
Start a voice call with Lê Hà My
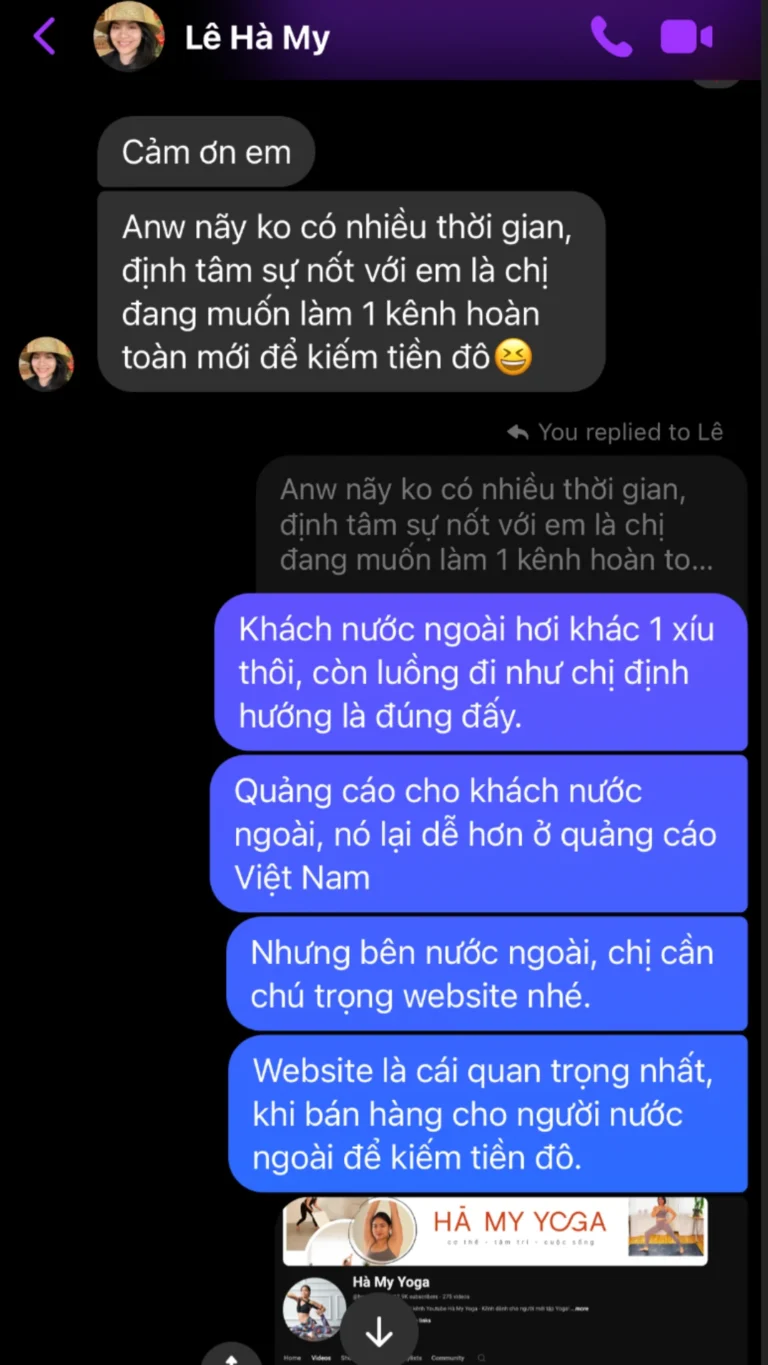(610, 37)
